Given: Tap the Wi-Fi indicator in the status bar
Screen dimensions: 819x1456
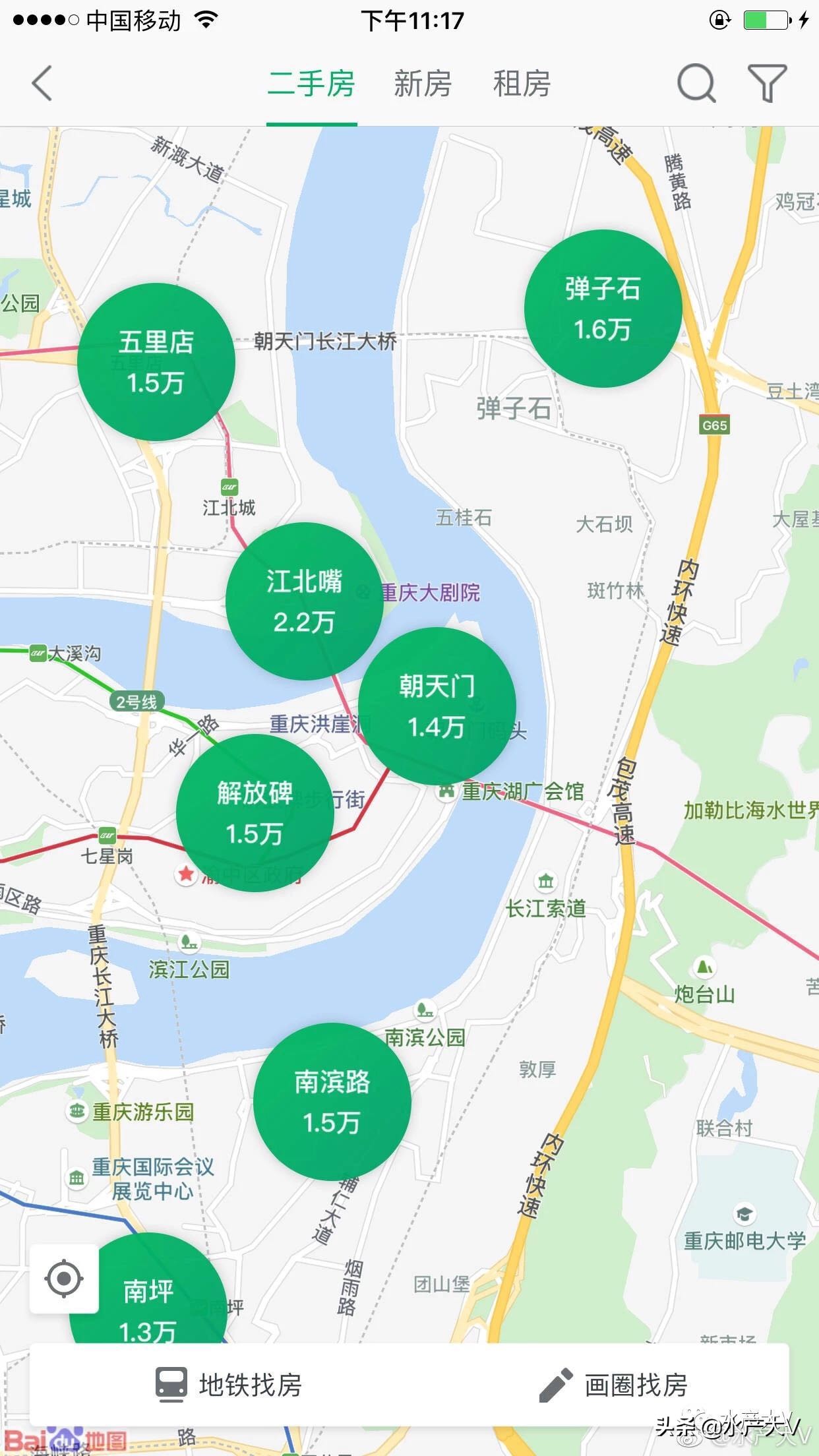Looking at the screenshot, I should coord(204,20).
